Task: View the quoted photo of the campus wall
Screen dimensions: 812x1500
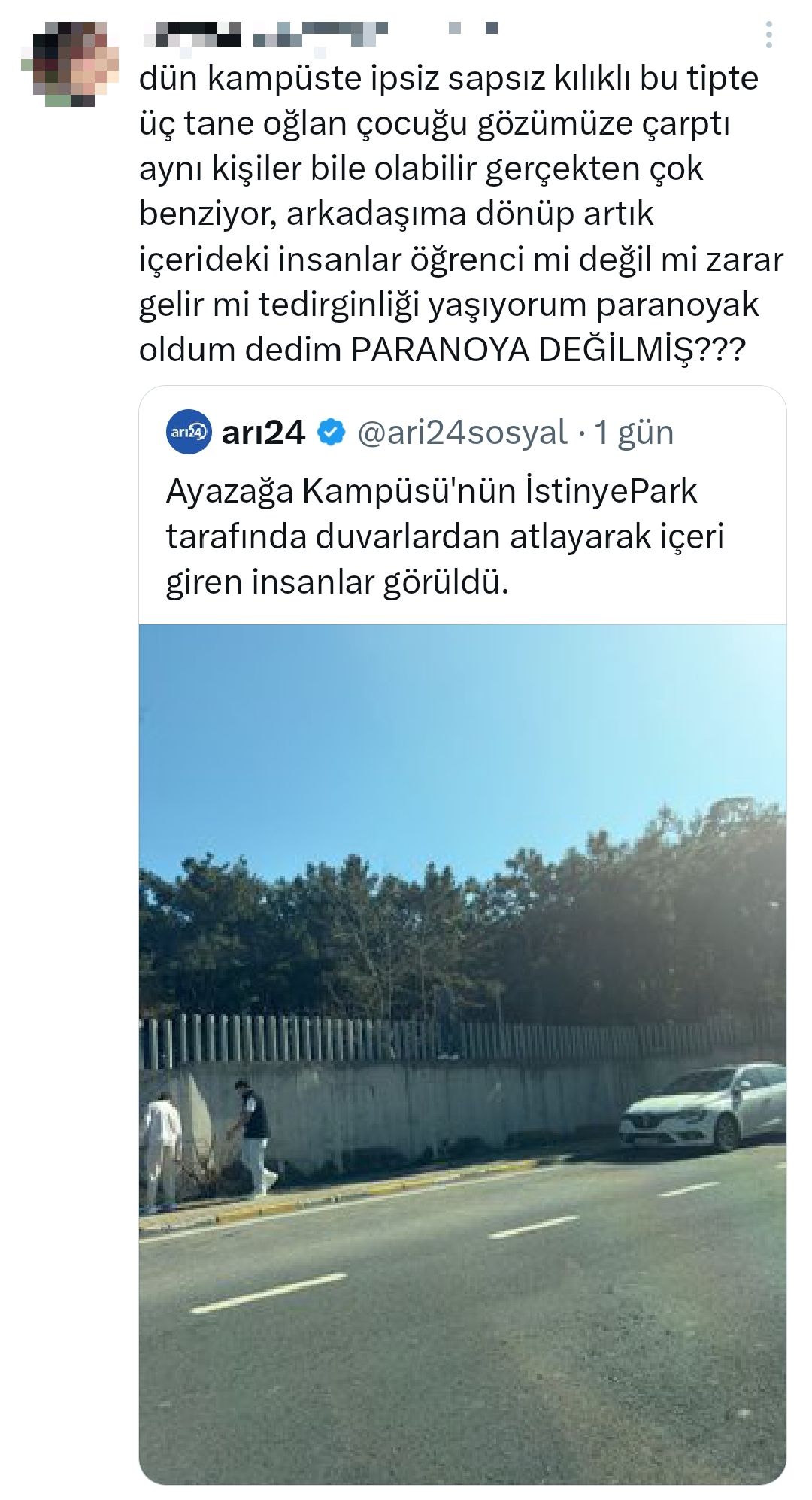Action: coord(462,1053)
